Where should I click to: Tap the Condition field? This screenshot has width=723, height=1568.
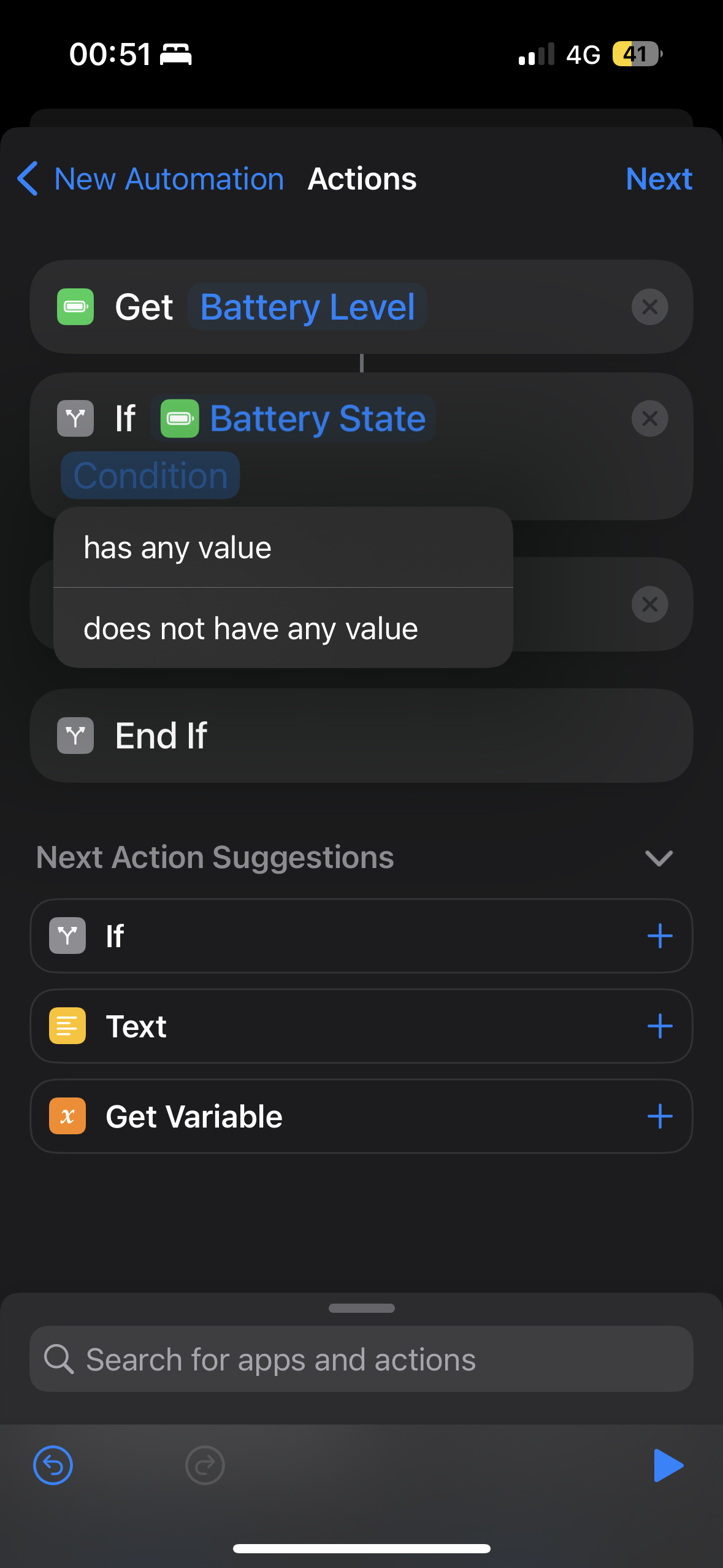pos(150,475)
